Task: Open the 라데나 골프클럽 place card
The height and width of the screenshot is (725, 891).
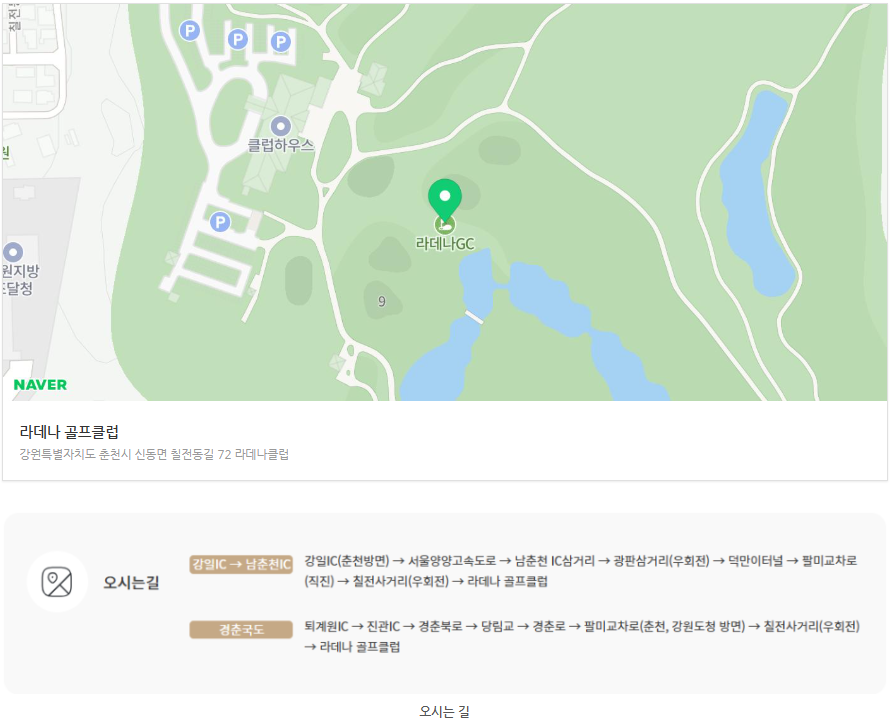Action: (x=70, y=432)
